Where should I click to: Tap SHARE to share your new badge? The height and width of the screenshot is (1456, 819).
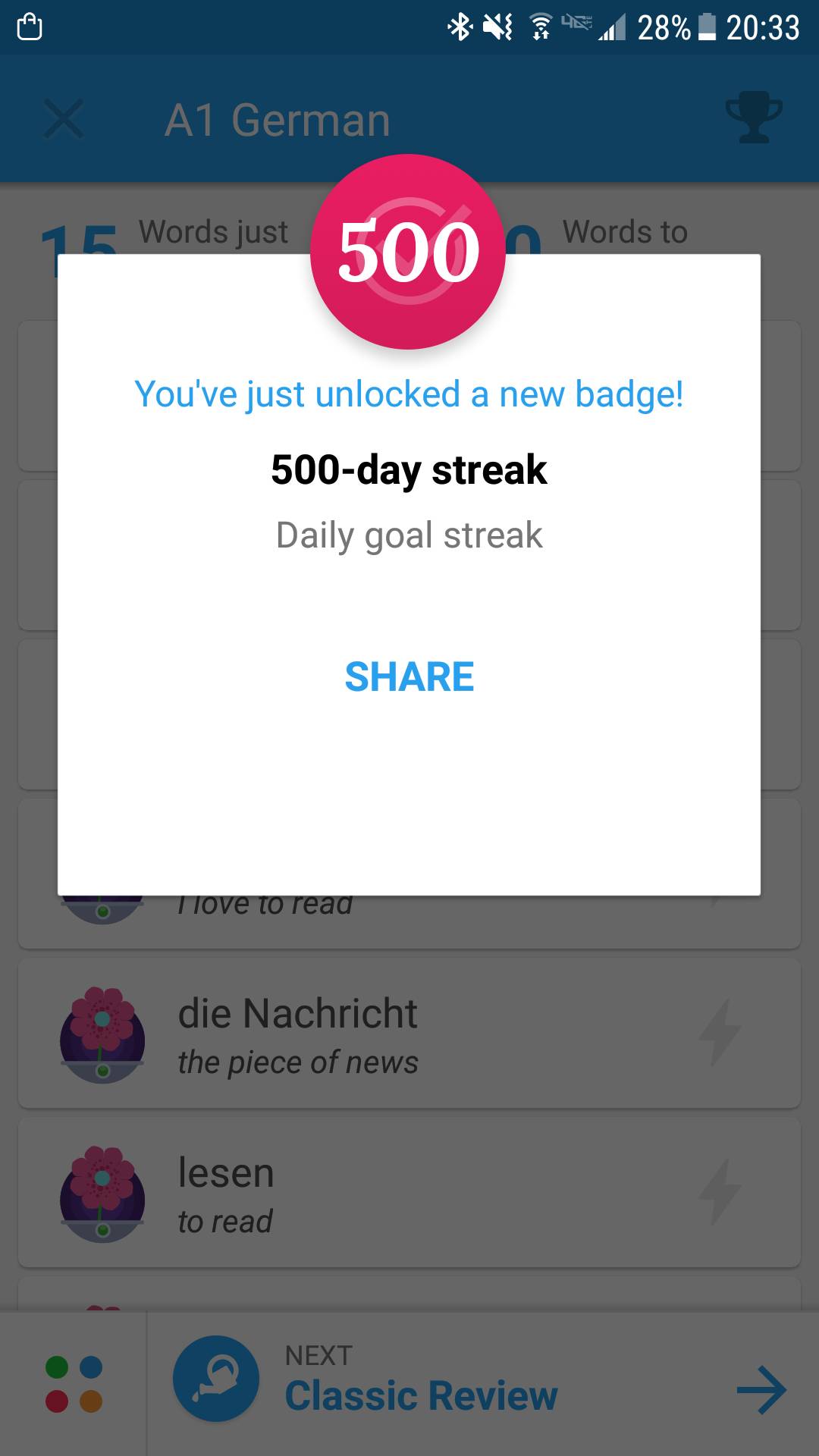pyautogui.click(x=409, y=676)
